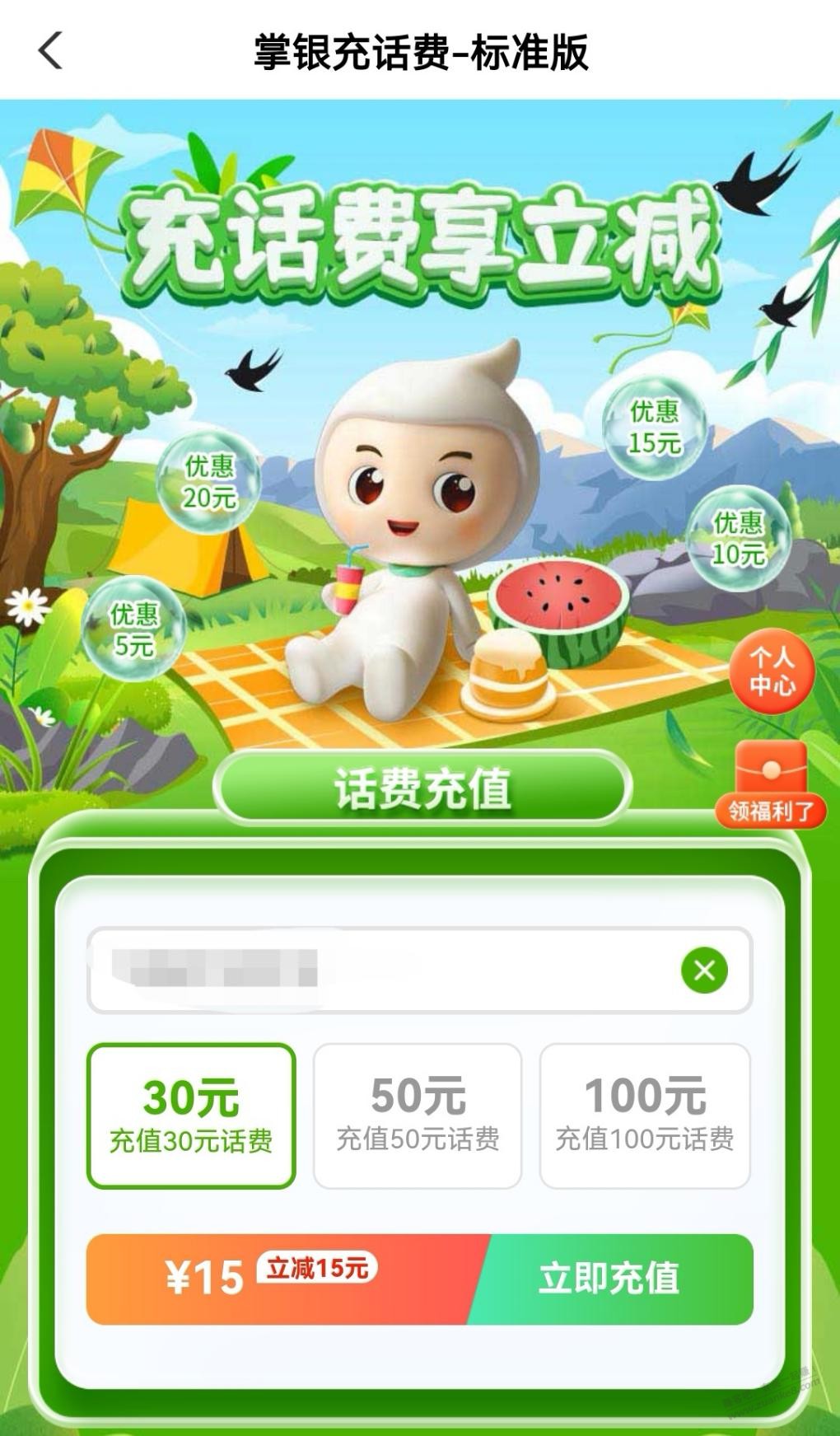Clear the phone number field
Image resolution: width=840 pixels, height=1436 pixels.
tap(704, 970)
